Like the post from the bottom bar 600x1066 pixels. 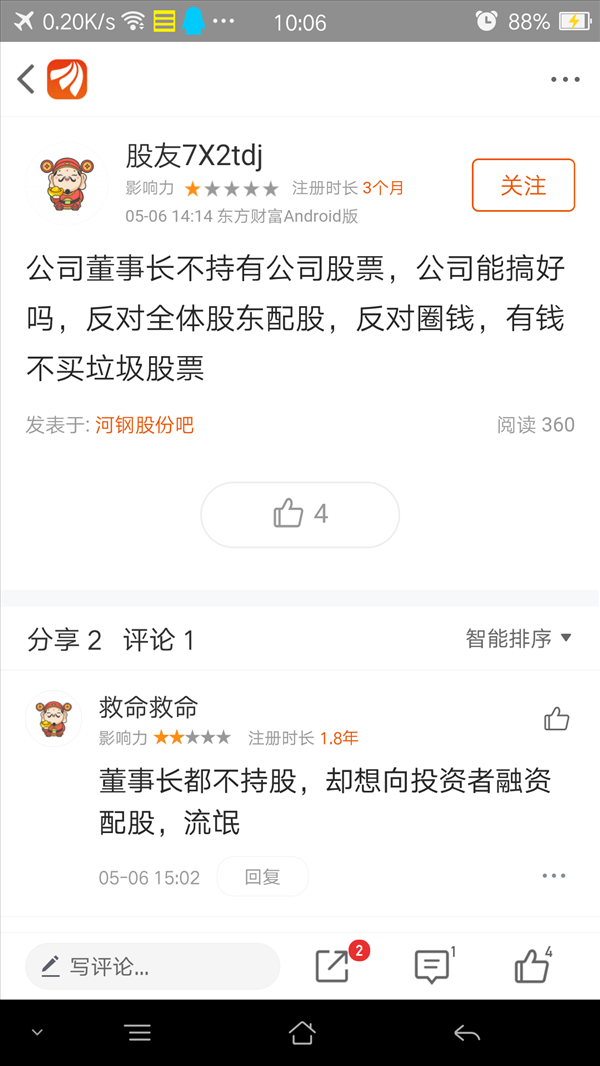click(532, 965)
